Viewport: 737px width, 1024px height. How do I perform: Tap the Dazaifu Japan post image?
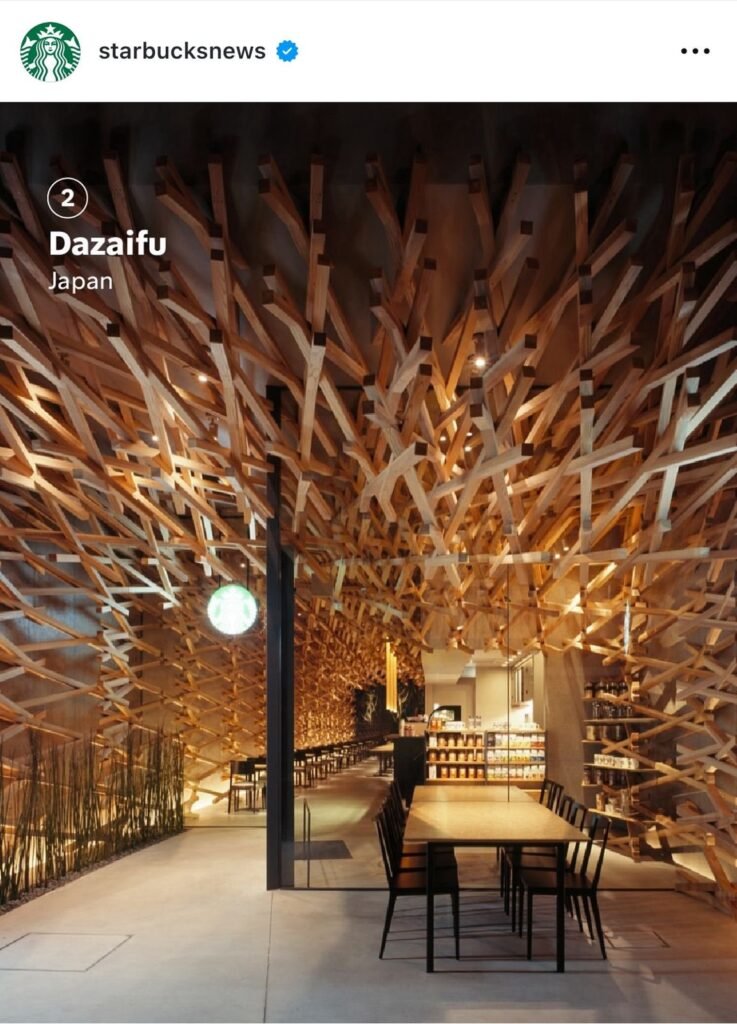pos(368,560)
